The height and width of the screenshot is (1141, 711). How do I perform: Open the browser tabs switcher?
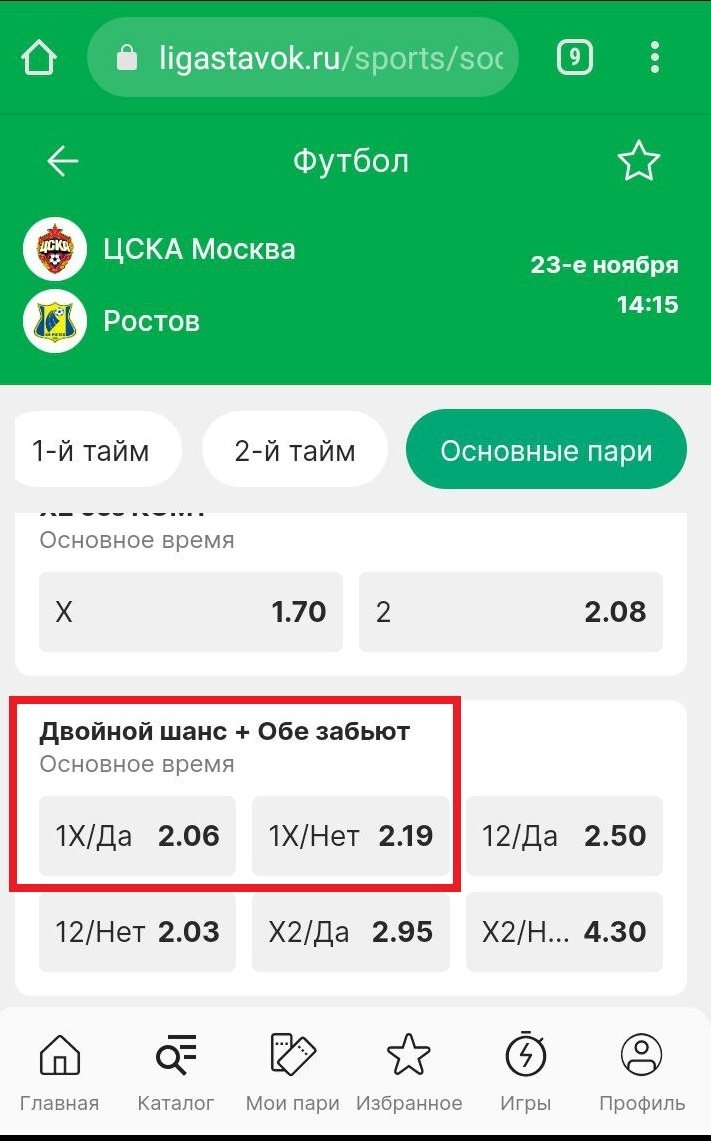(x=574, y=57)
